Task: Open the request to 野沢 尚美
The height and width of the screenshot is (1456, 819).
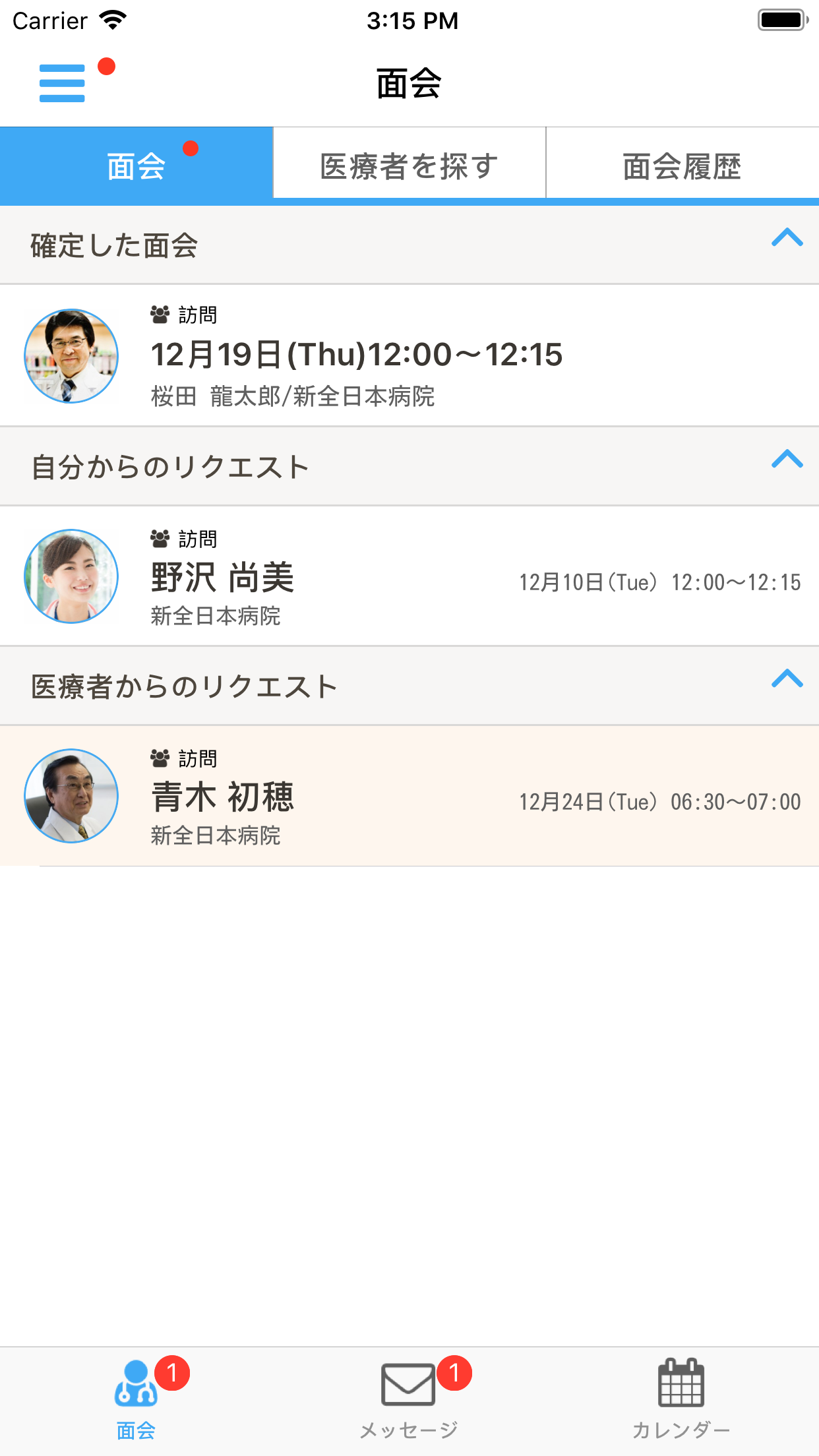Action: (409, 576)
